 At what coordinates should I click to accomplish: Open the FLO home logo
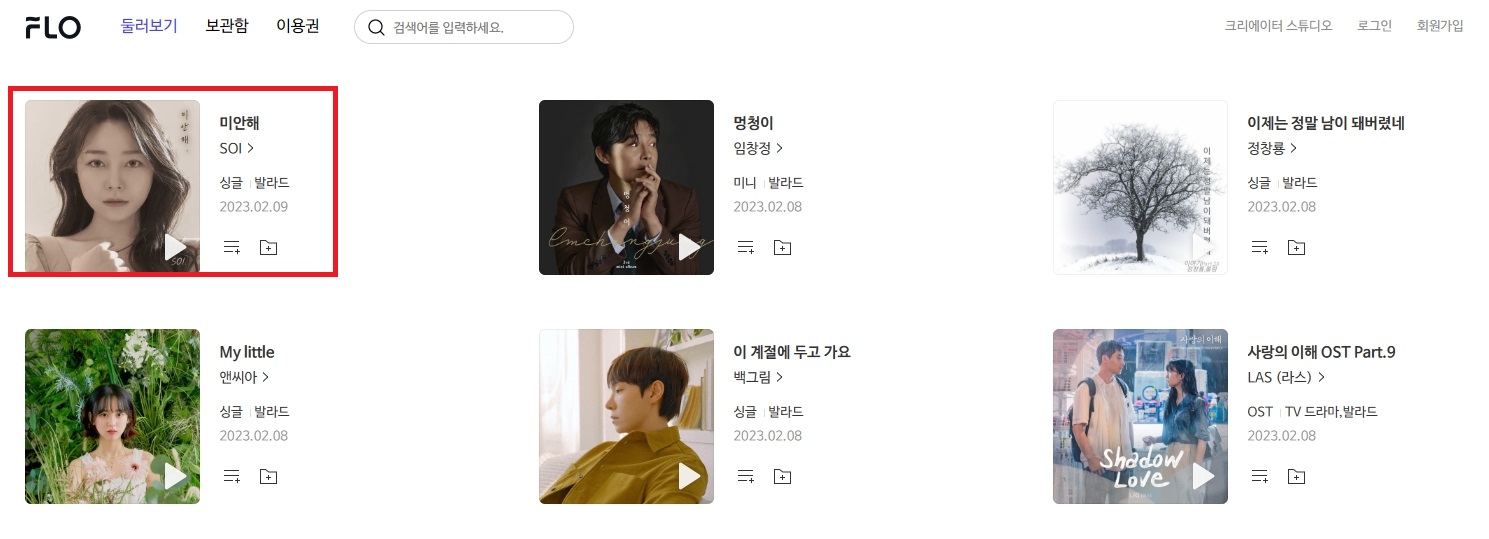[x=53, y=27]
